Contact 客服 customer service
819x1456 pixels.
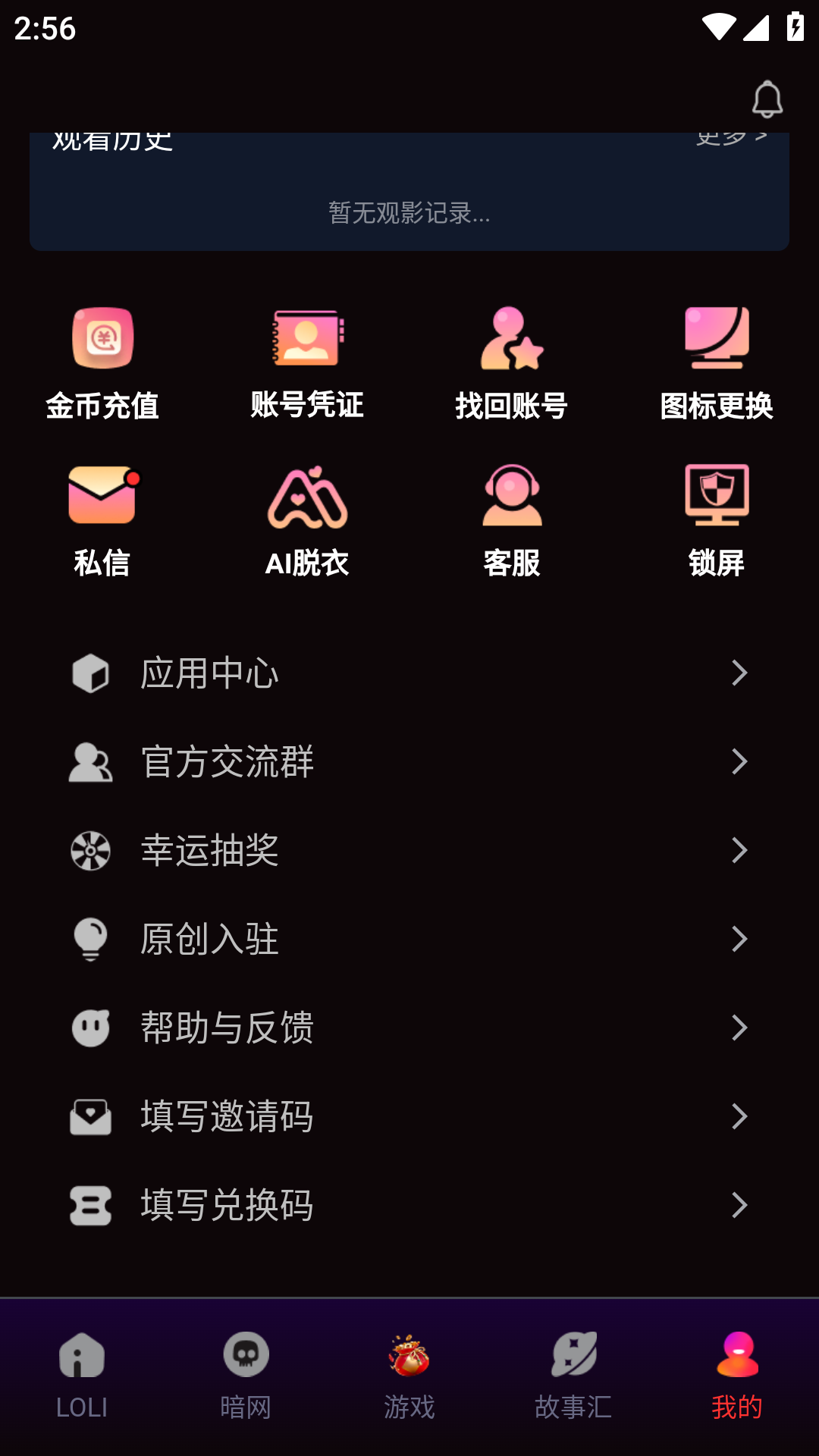512,521
